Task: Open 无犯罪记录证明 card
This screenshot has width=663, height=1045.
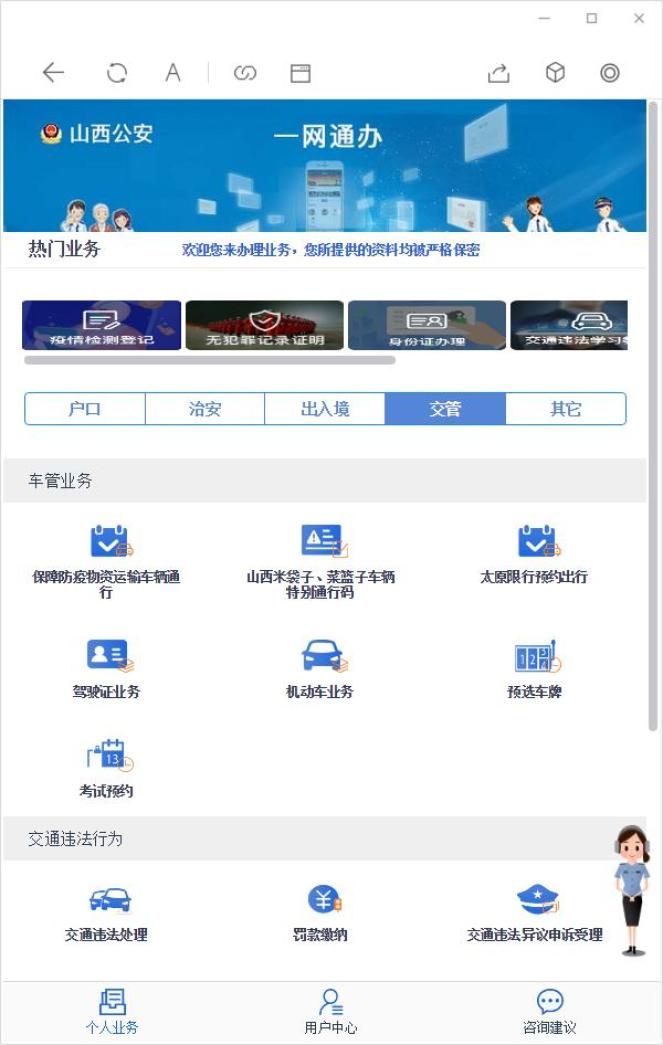Action: point(265,326)
